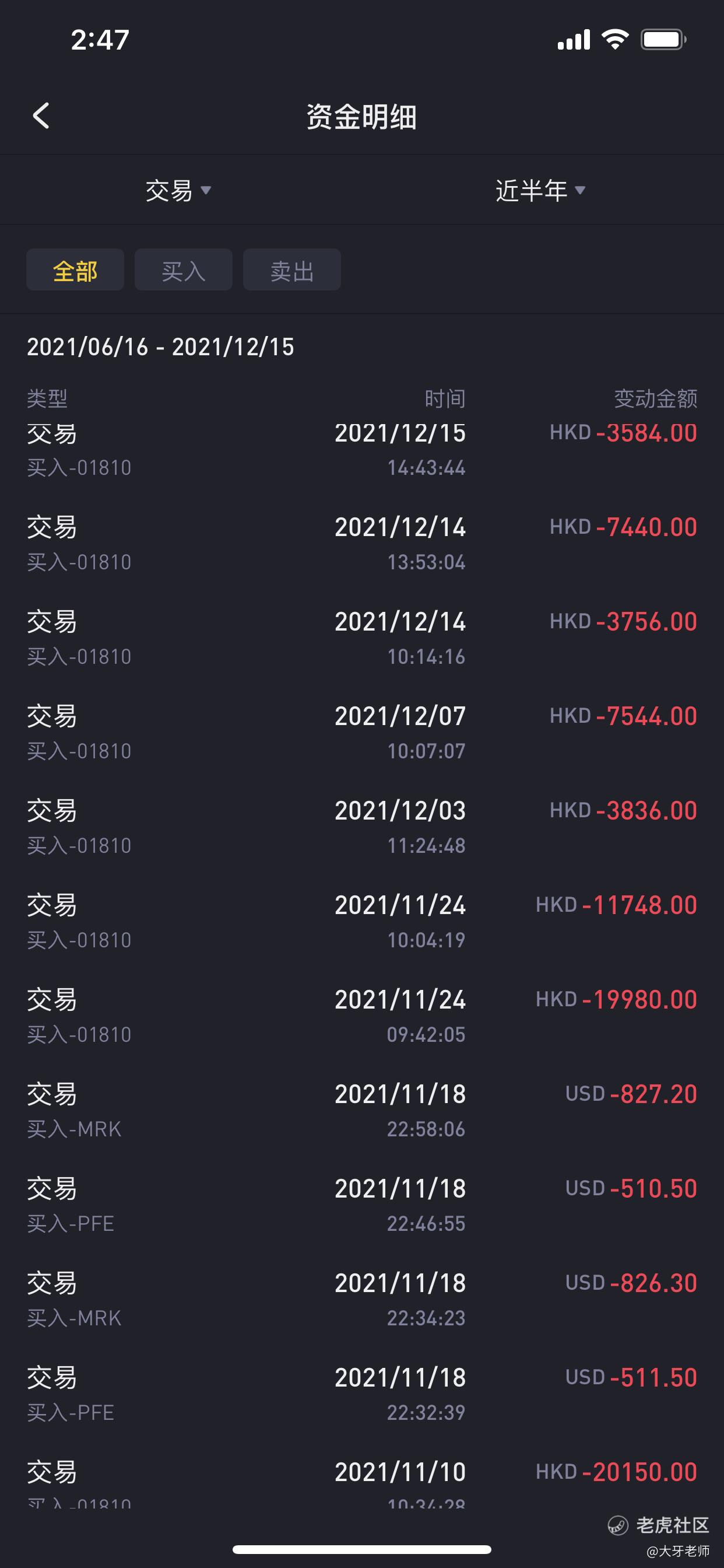Select the 全部 filter chip
This screenshot has height=1568, width=724.
(75, 269)
